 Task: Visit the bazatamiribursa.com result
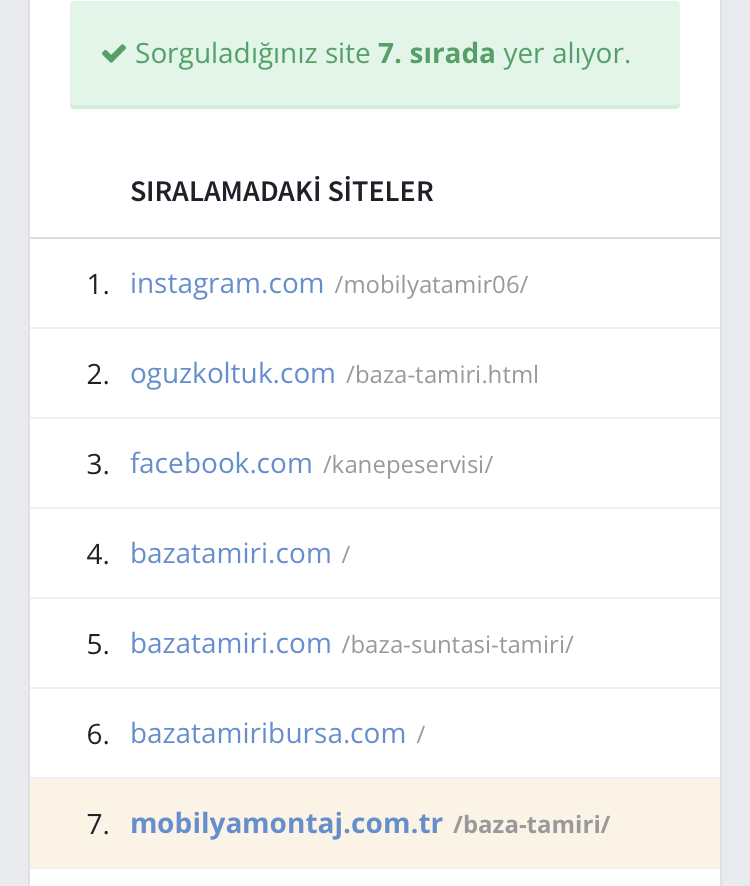(x=268, y=733)
